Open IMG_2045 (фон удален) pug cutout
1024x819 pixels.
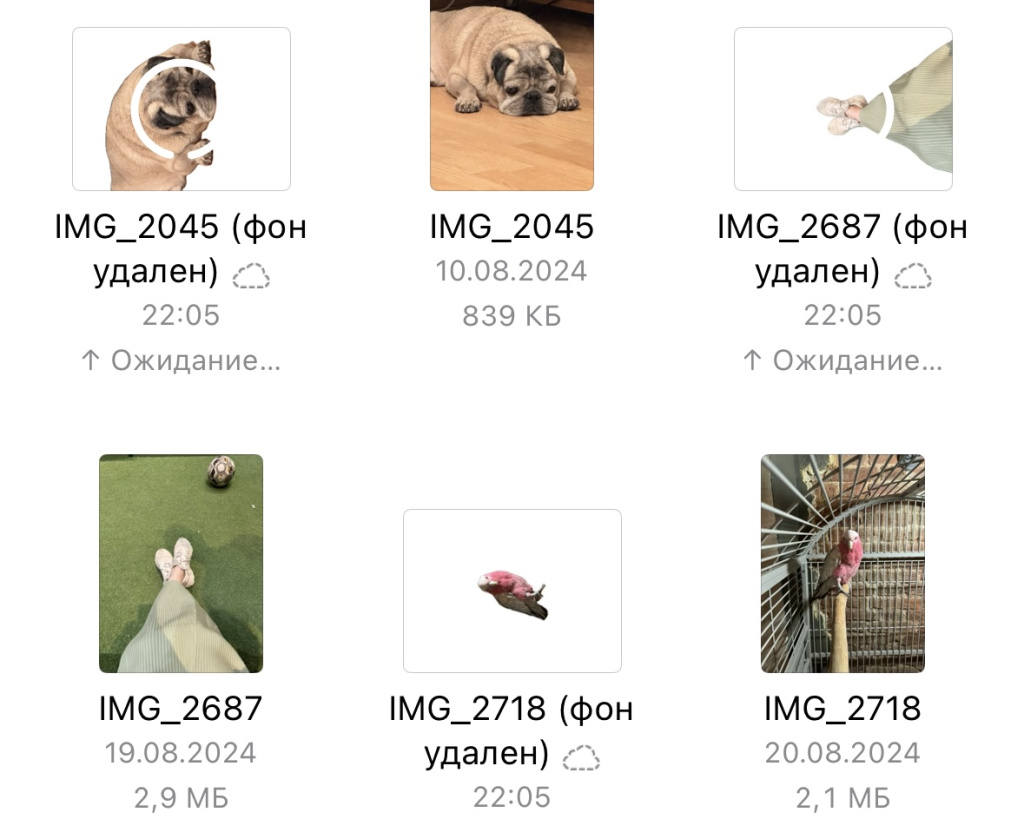[181, 109]
